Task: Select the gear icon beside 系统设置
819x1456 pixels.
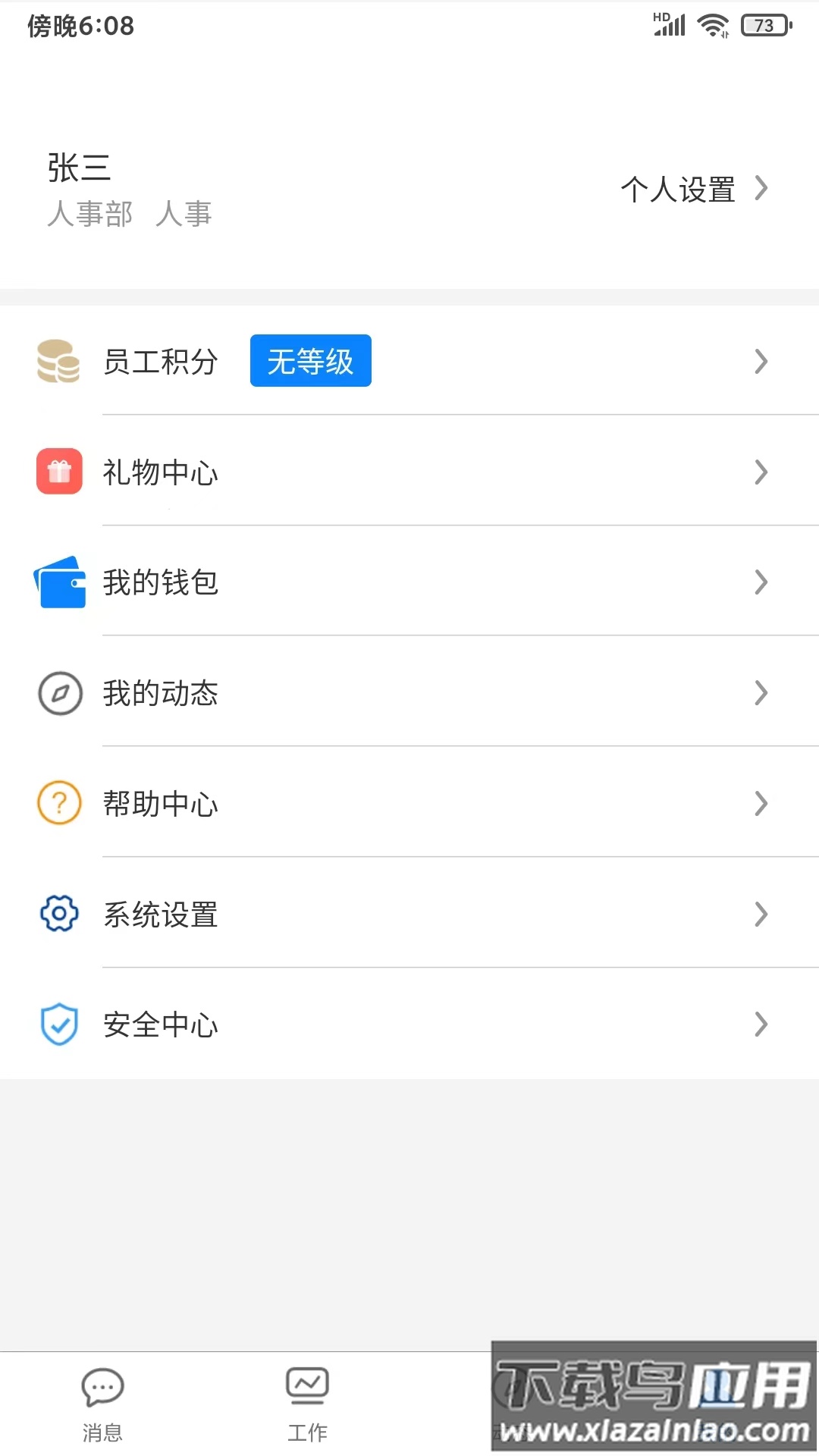Action: coord(58,915)
